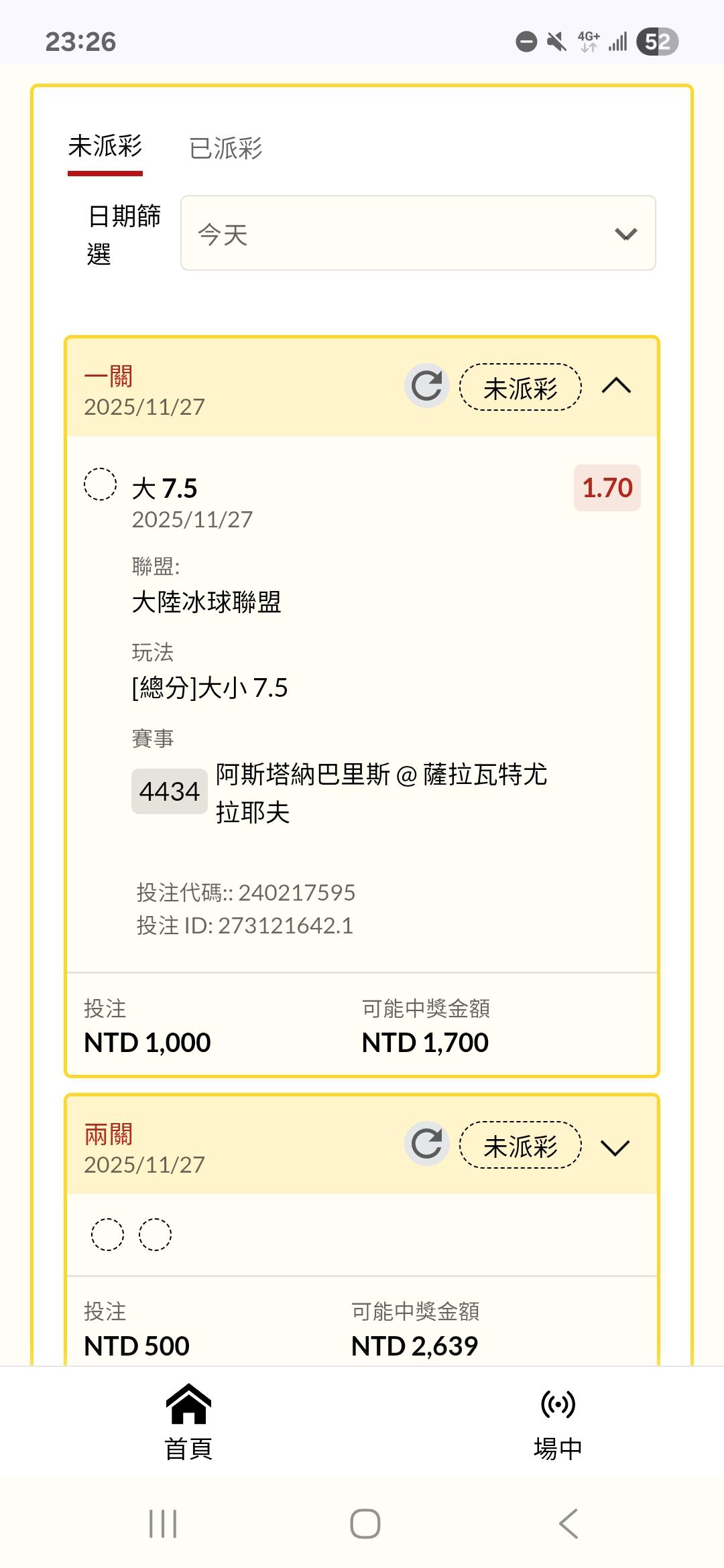Screen dimensions: 724x1568
Task: Open the 今天 date filter dropdown
Action: click(418, 233)
